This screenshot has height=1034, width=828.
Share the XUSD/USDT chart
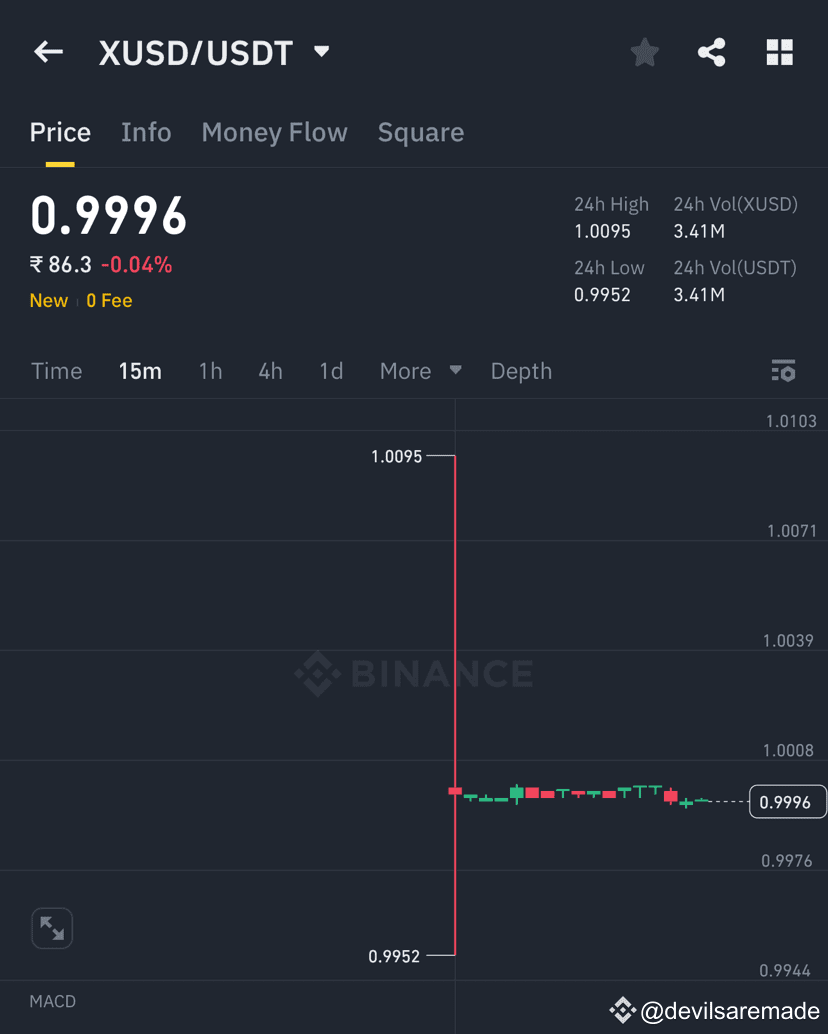(711, 52)
